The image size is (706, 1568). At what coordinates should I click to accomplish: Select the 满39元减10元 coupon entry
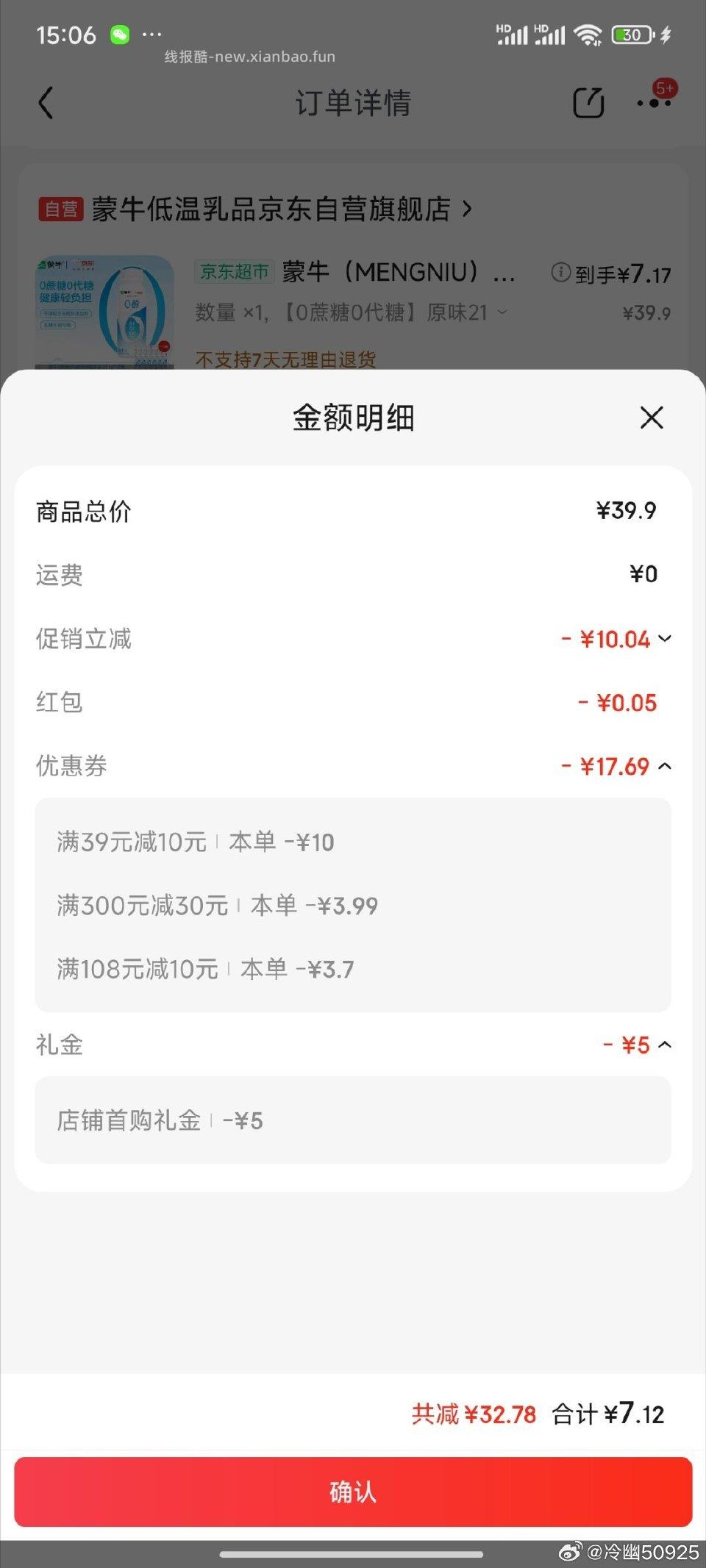click(x=195, y=842)
